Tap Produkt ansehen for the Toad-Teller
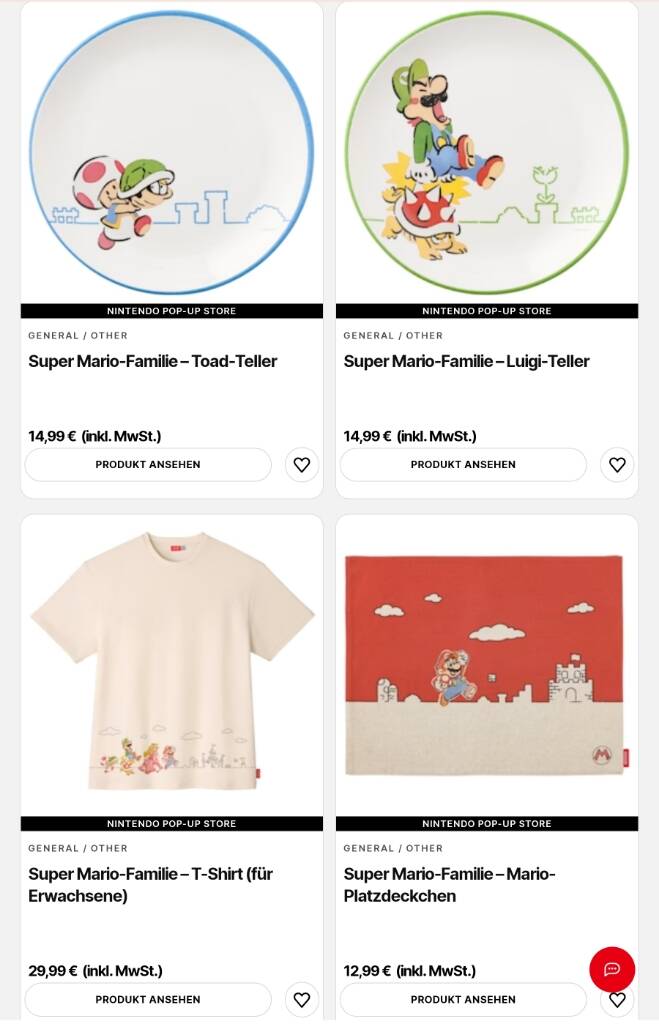 (148, 465)
